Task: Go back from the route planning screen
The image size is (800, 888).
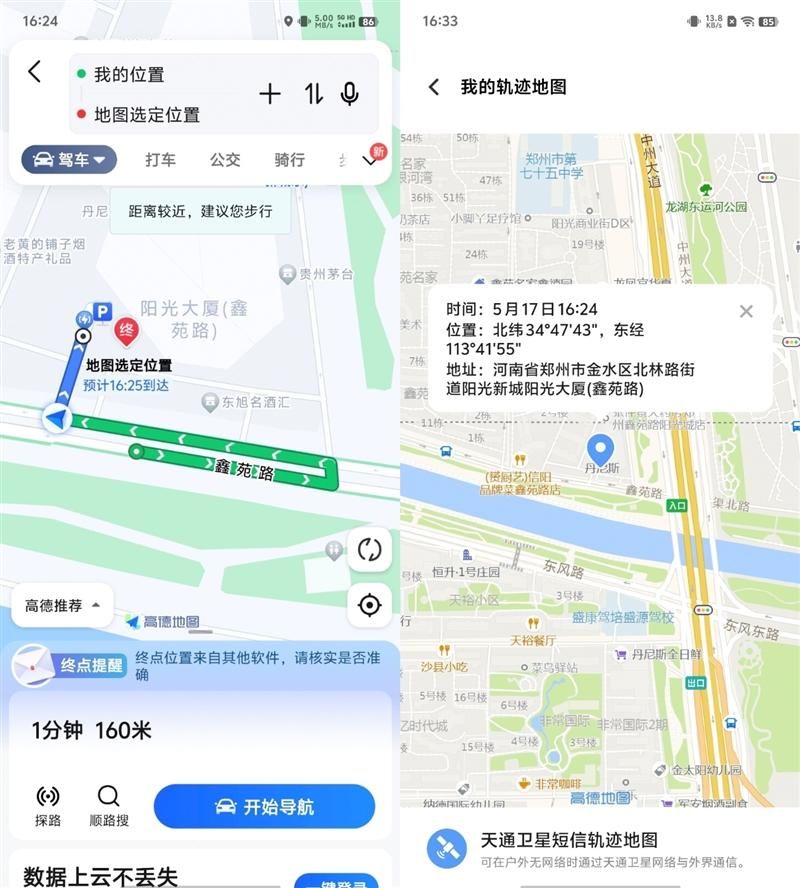Action: pyautogui.click(x=35, y=72)
